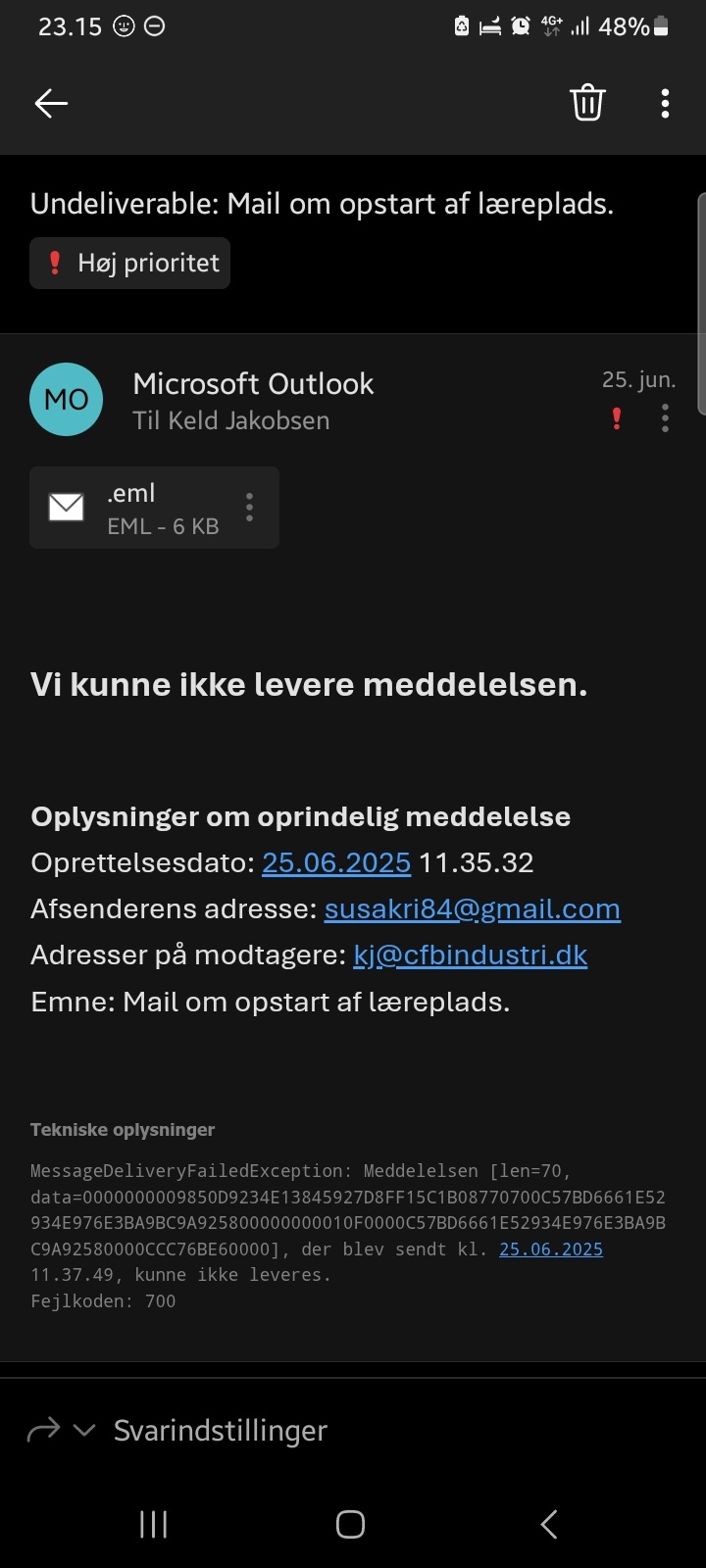Go back to the inbox list

click(x=51, y=103)
